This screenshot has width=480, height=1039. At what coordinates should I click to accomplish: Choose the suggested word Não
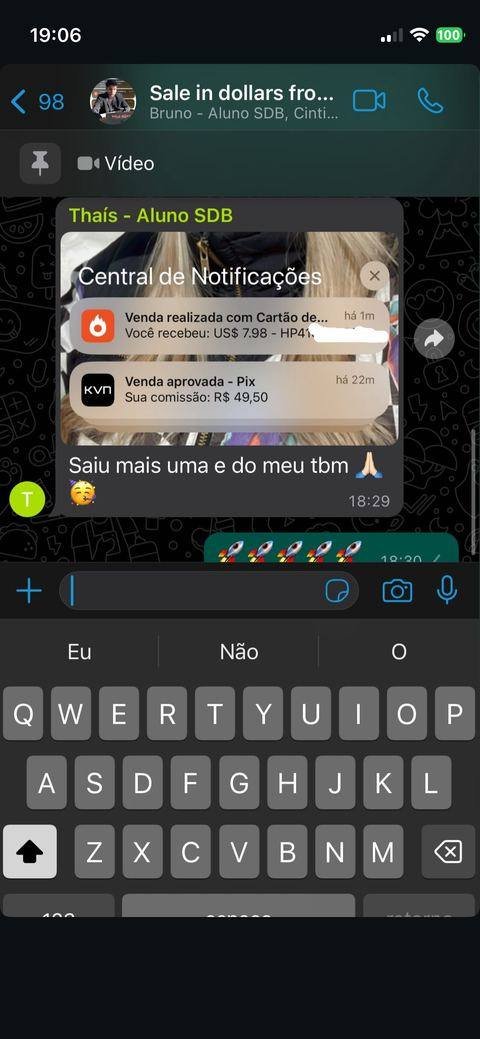click(x=239, y=652)
